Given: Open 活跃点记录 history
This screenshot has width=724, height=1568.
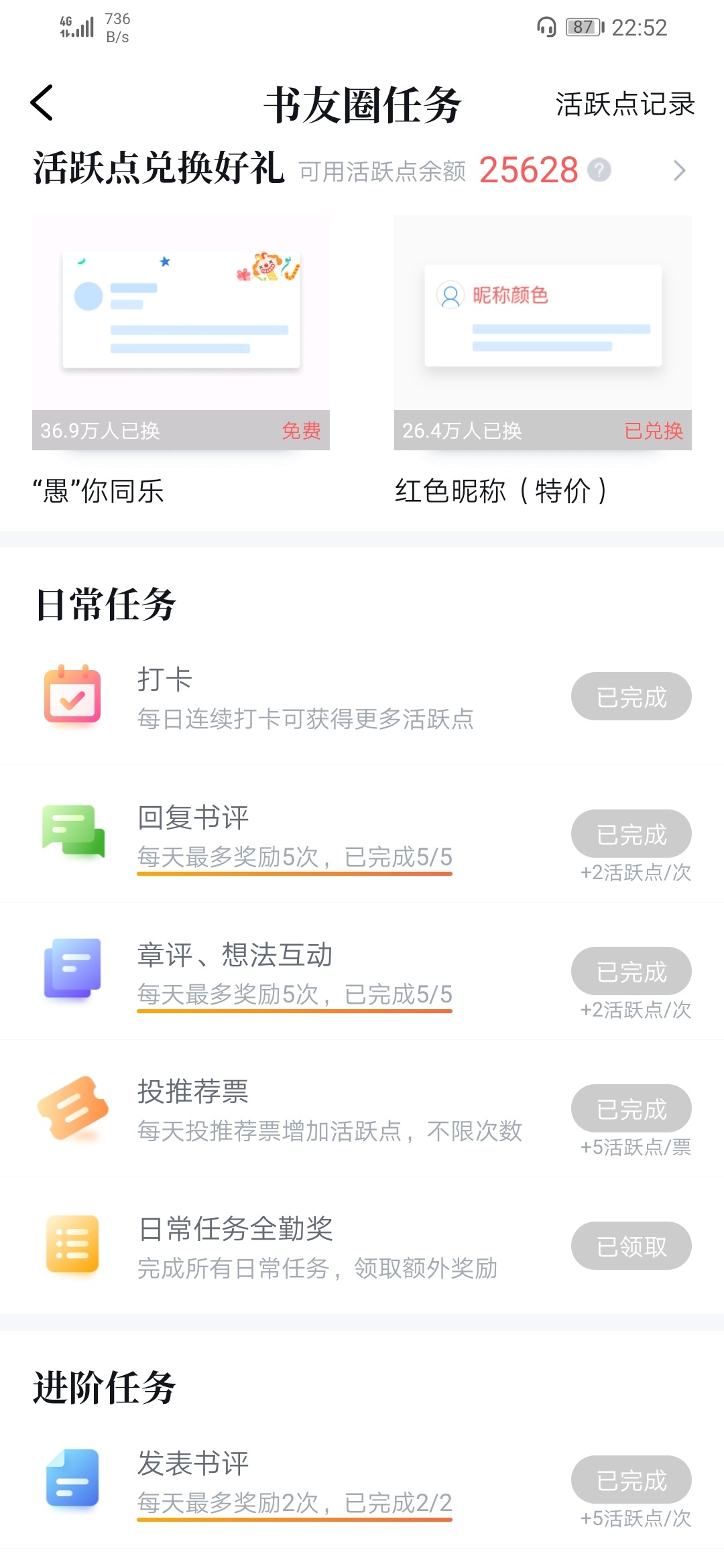Looking at the screenshot, I should (625, 105).
